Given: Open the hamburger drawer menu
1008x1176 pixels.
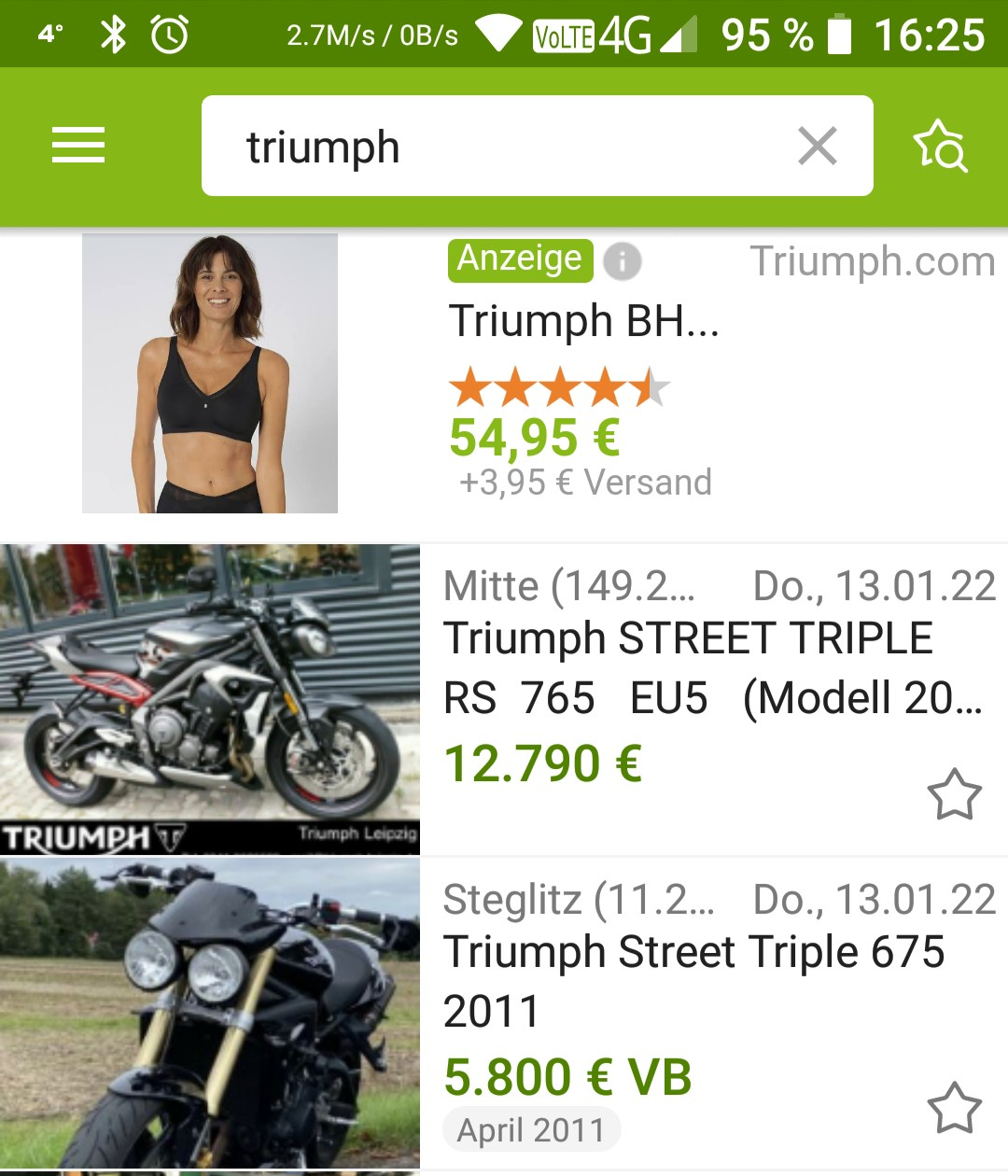Looking at the screenshot, I should click(x=78, y=146).
